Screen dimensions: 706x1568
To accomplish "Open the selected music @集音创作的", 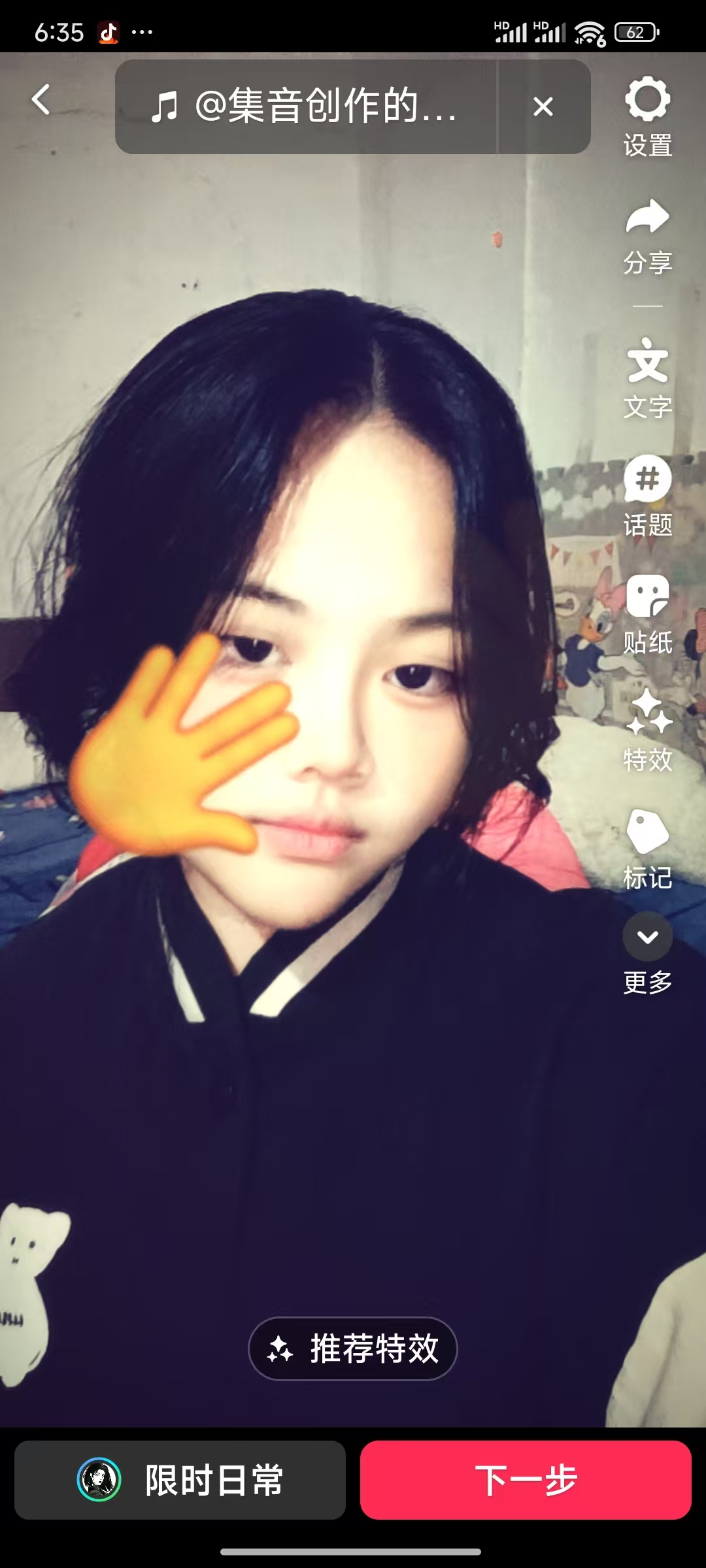I will coord(305,106).
